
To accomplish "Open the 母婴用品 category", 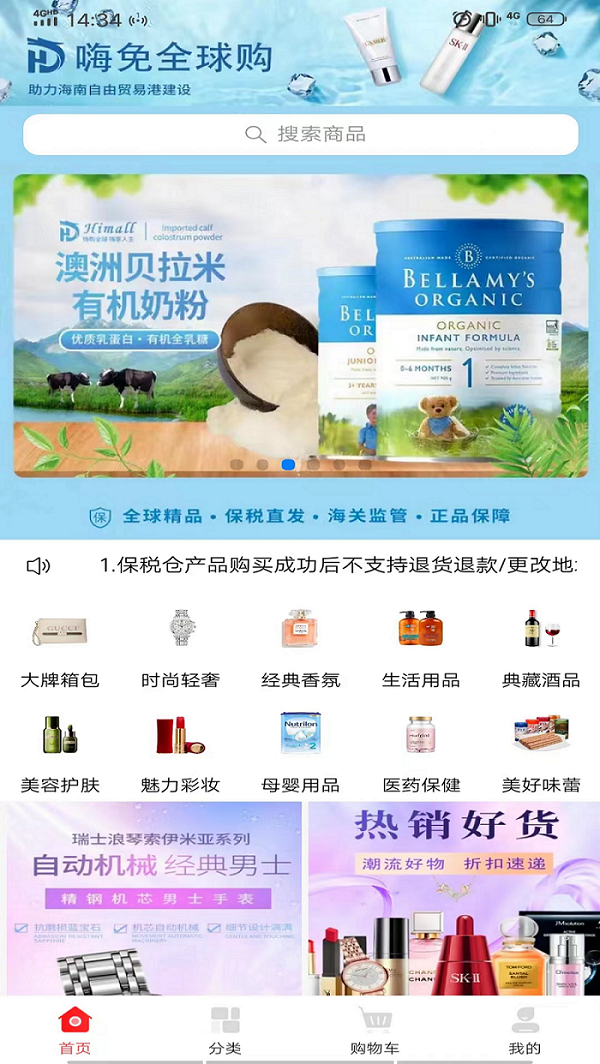I will (x=300, y=752).
